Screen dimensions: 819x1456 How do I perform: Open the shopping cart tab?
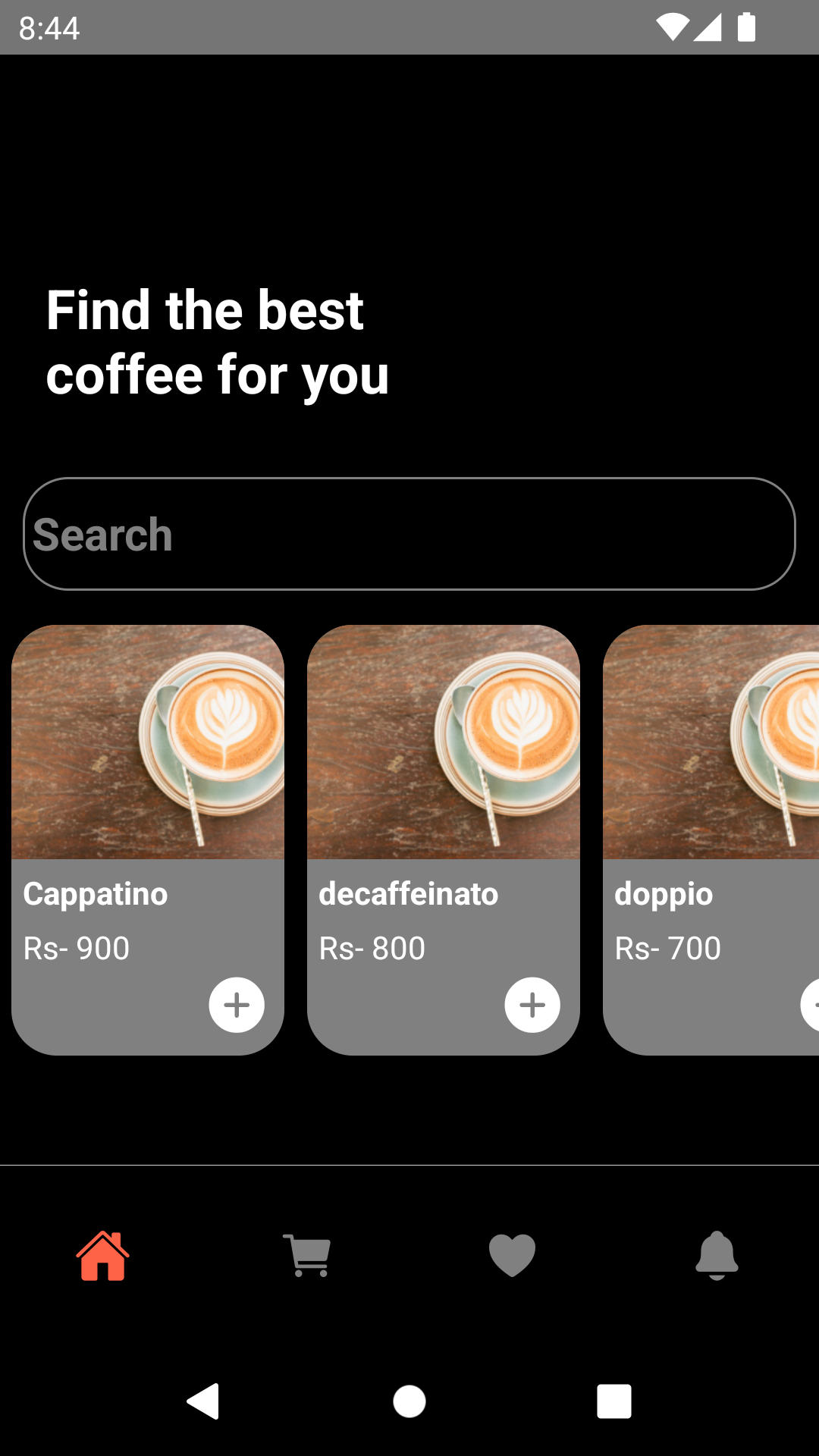coord(307,1256)
